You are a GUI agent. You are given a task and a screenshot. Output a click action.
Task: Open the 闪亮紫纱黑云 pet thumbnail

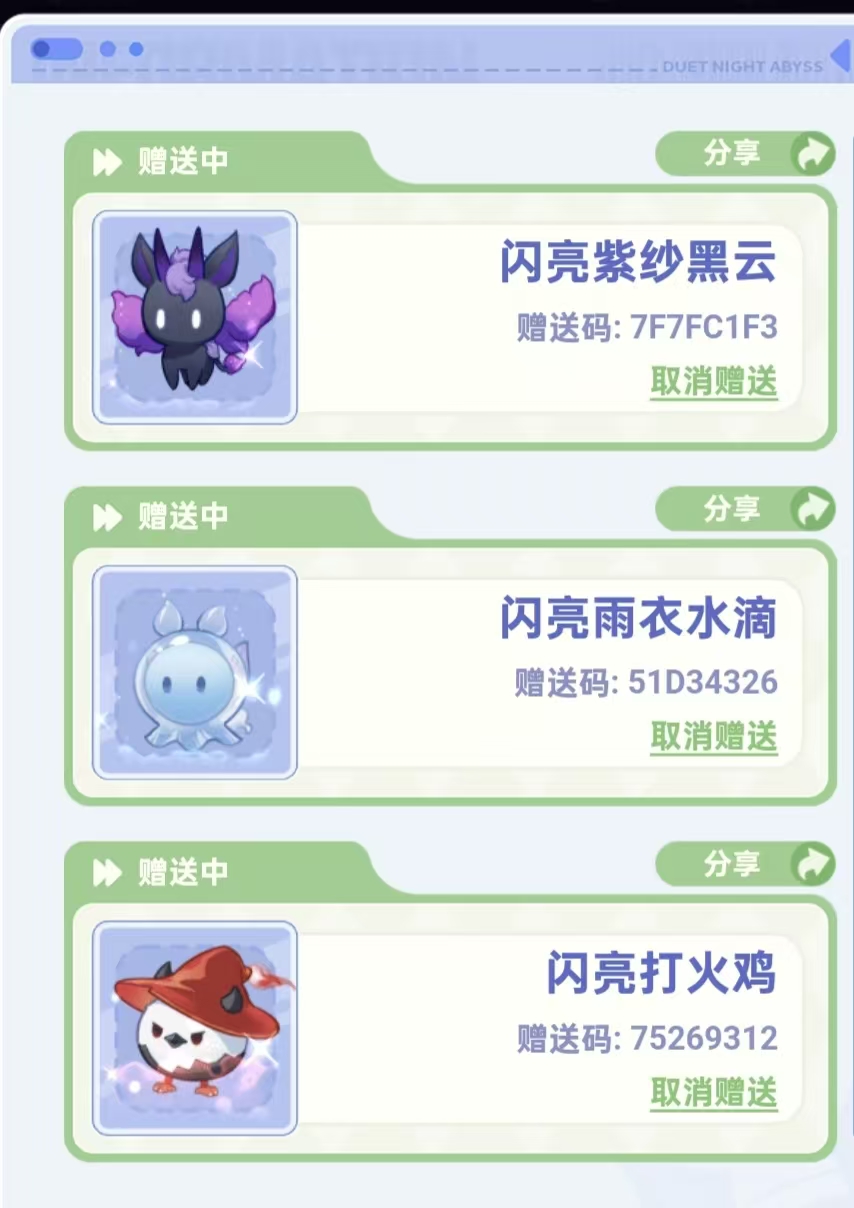tap(195, 317)
